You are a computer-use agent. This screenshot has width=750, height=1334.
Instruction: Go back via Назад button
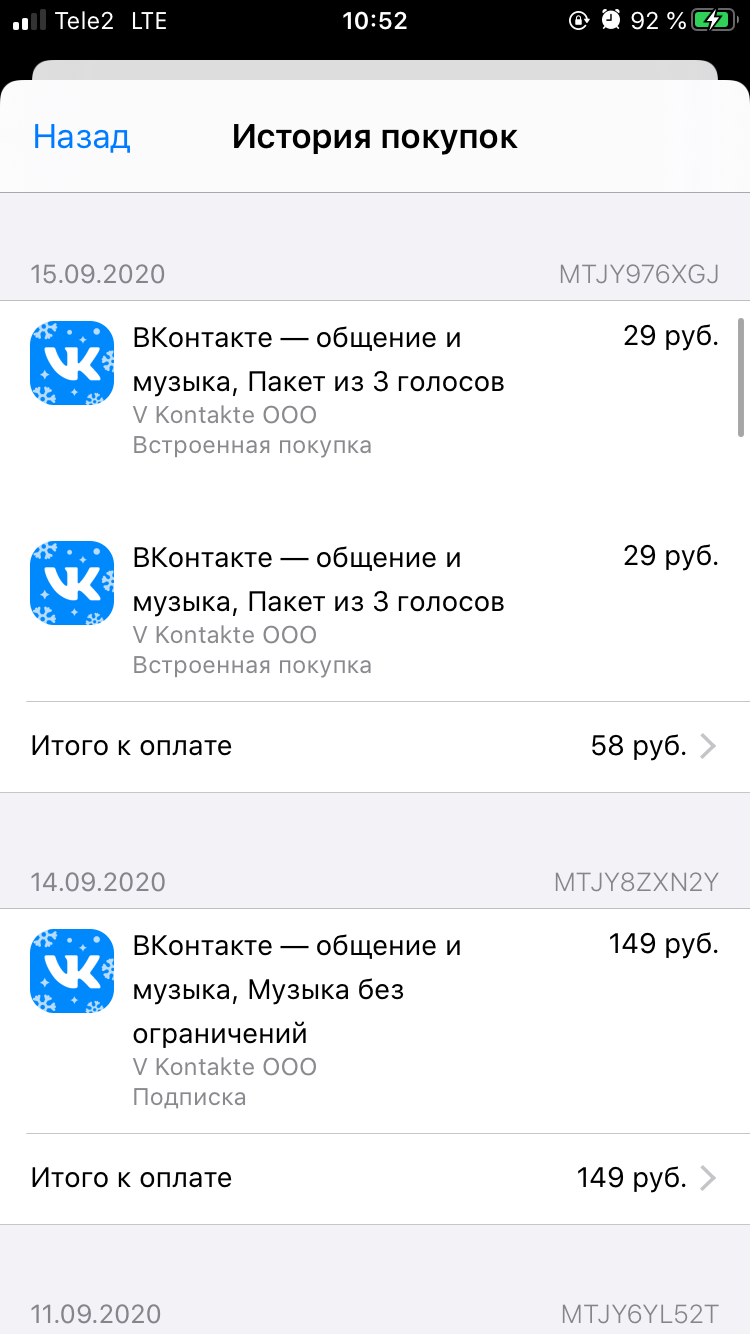[x=82, y=137]
